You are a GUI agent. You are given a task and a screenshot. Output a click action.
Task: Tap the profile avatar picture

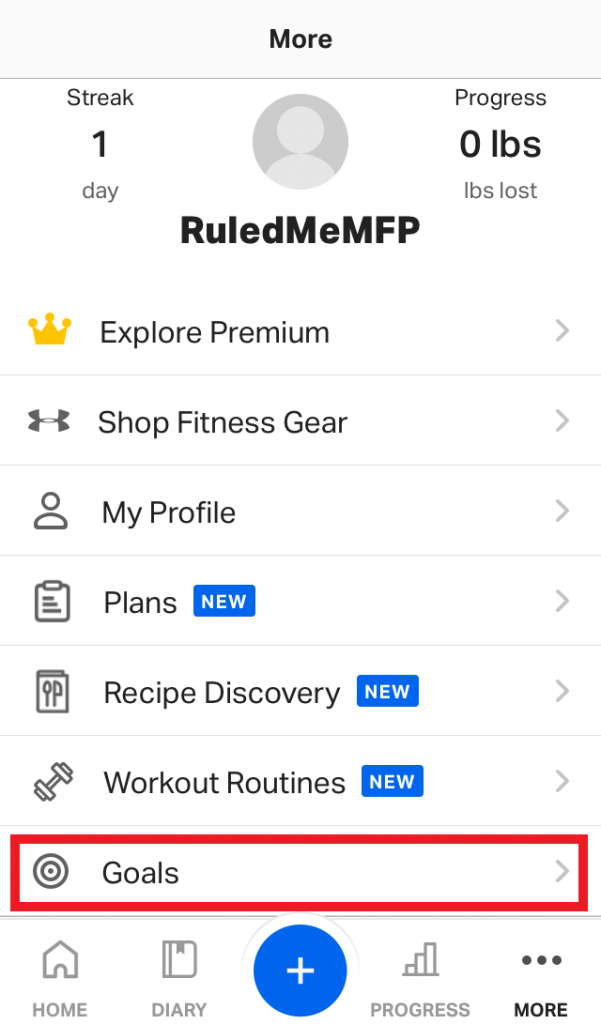click(300, 142)
